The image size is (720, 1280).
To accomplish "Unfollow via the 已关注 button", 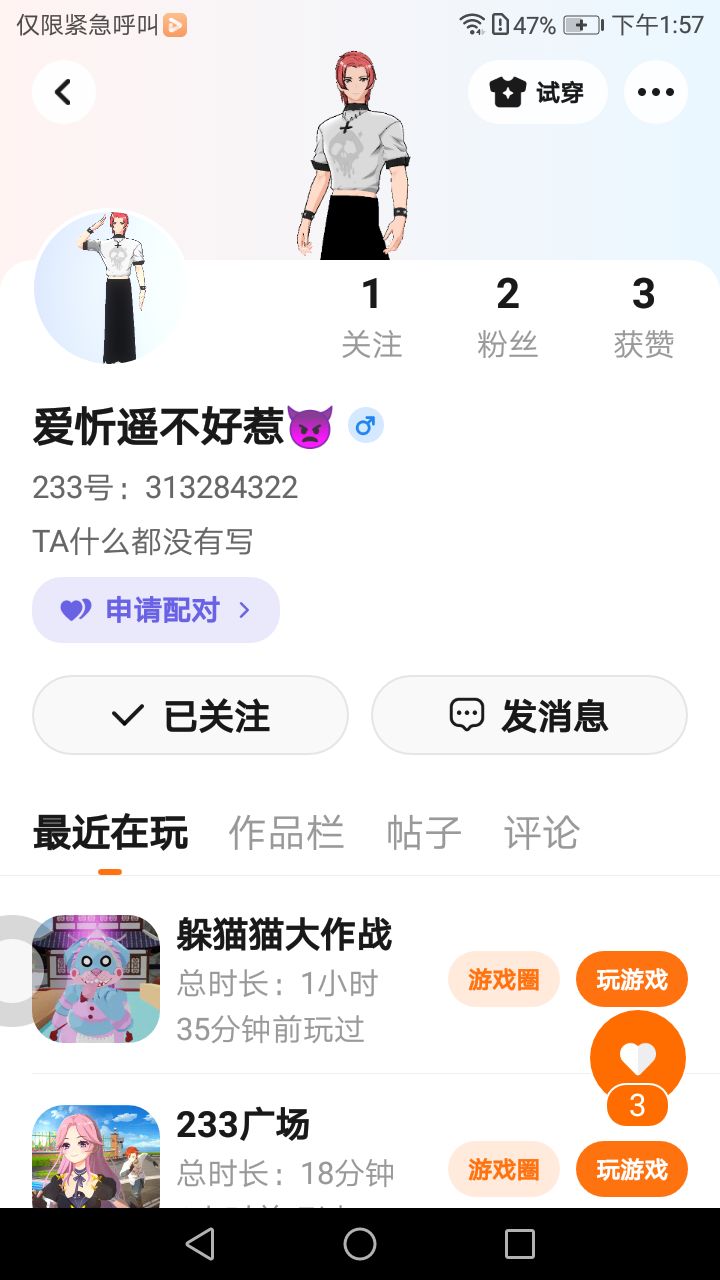I will 190,715.
